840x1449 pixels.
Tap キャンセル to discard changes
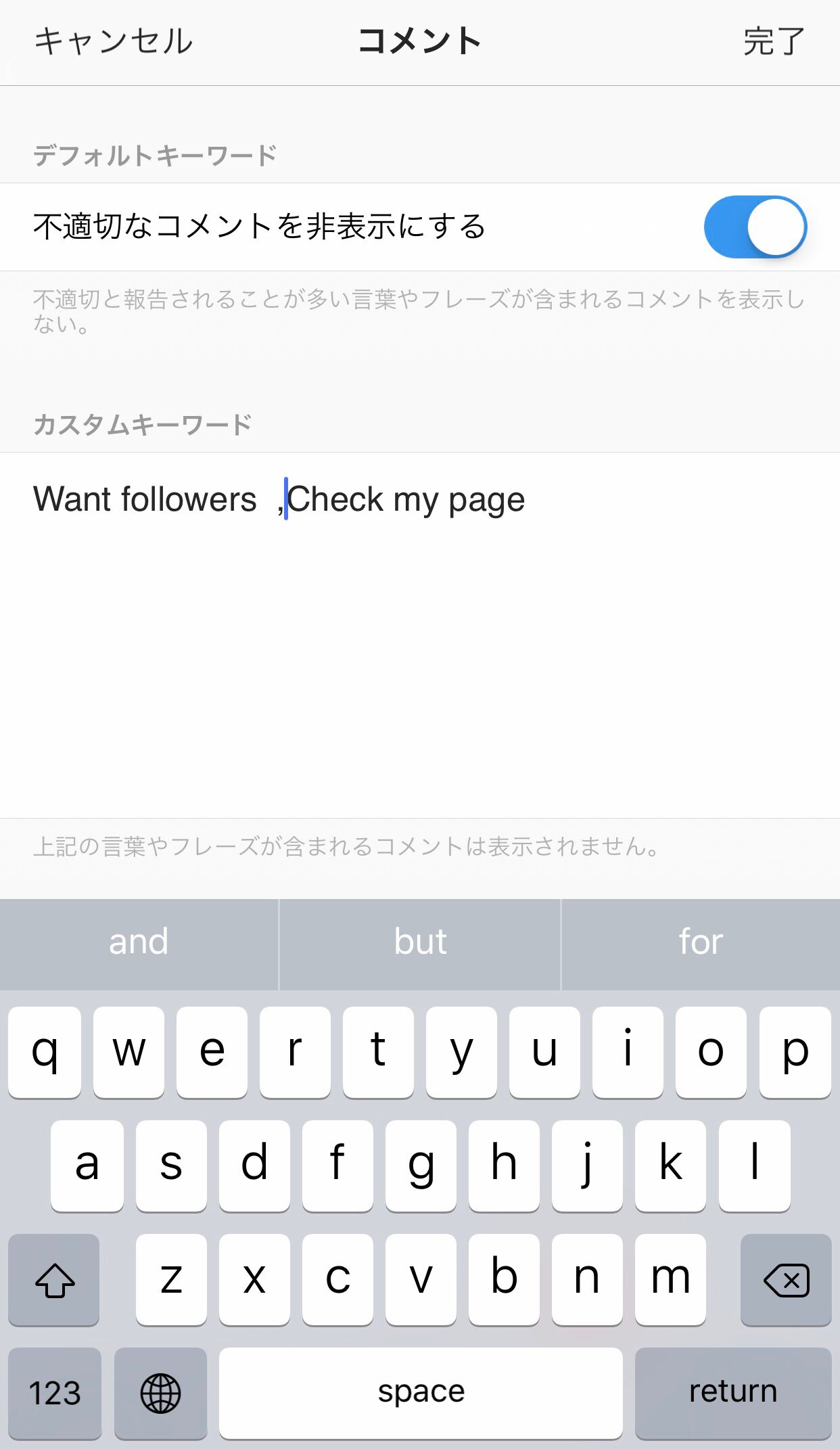click(x=114, y=41)
